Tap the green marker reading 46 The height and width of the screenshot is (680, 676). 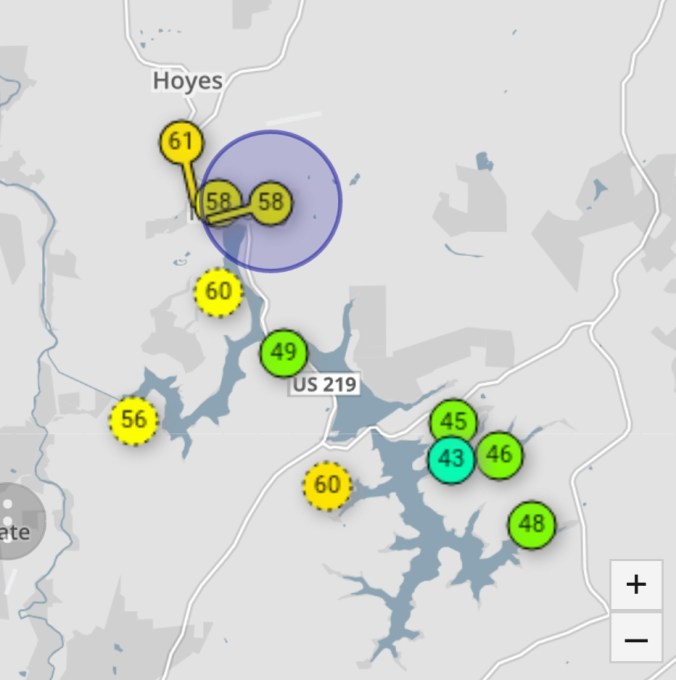coord(501,455)
